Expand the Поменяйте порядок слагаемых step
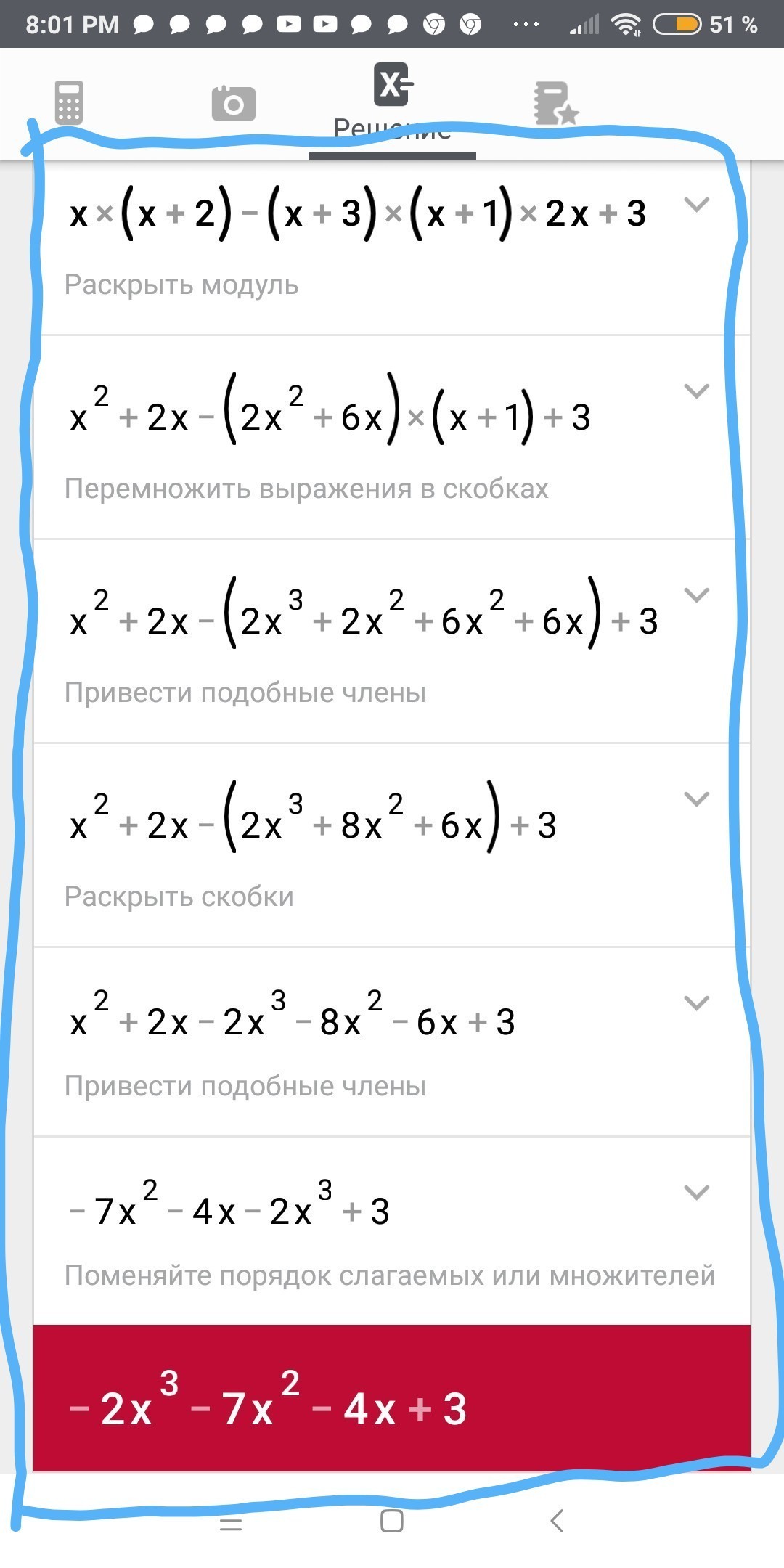784x1568 pixels. [697, 1193]
